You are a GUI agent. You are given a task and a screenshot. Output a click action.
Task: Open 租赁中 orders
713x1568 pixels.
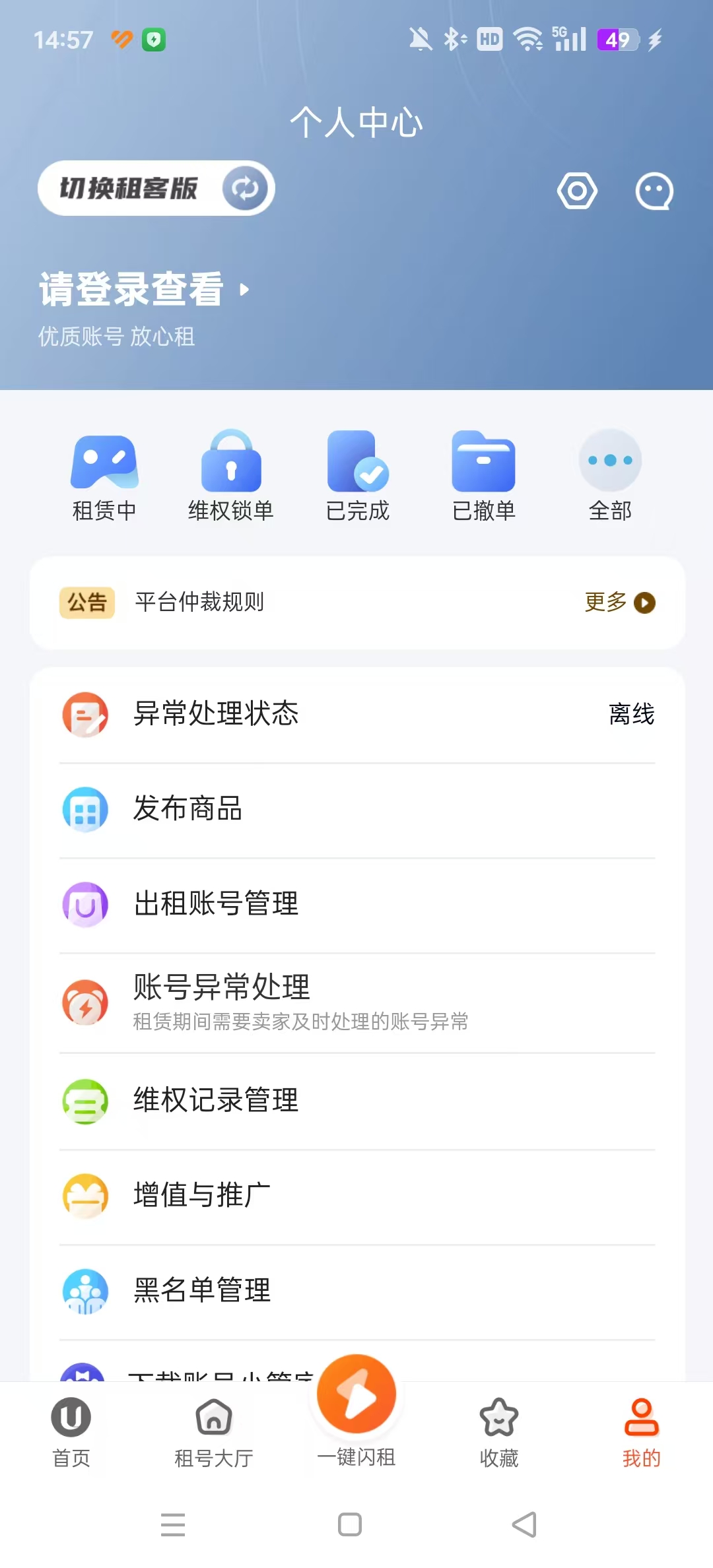point(104,475)
